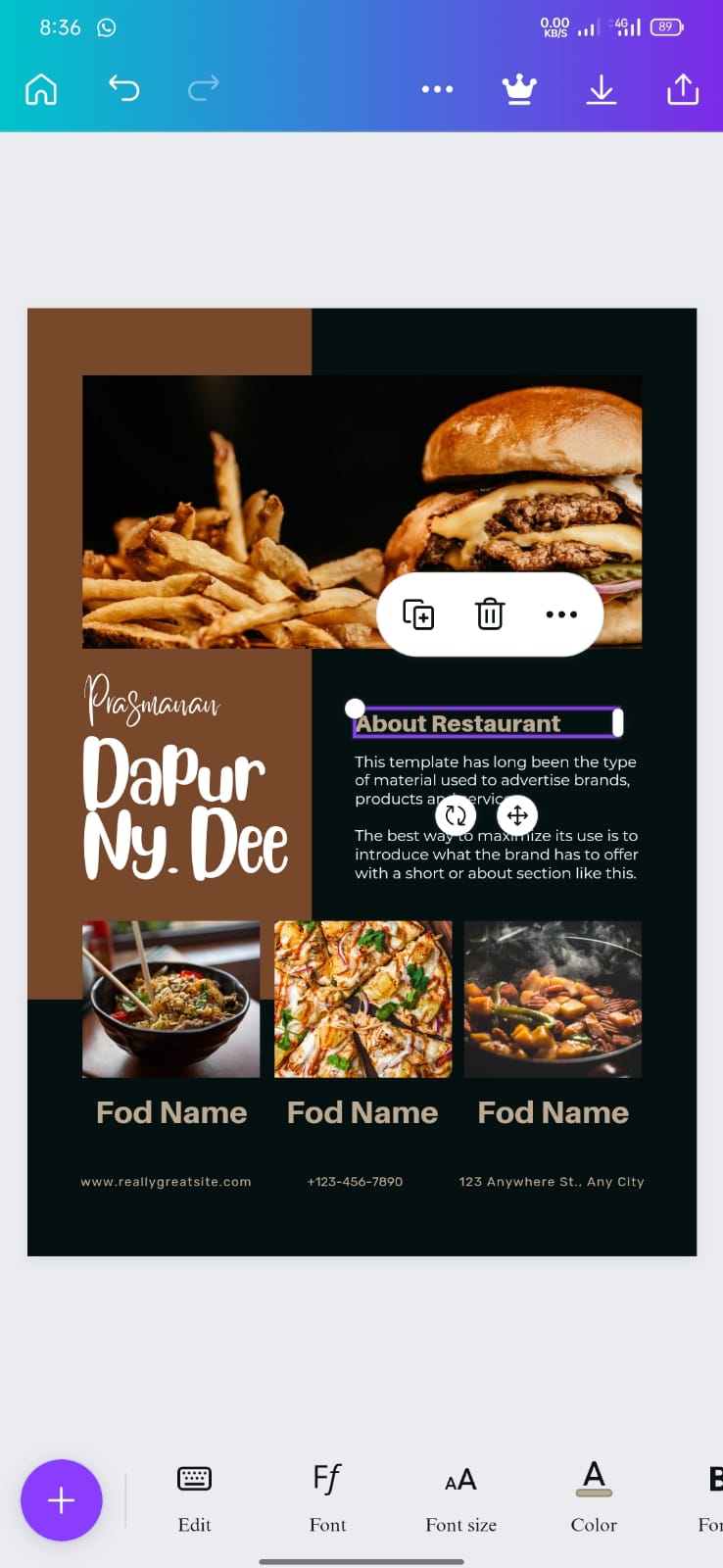Add a new element with plus button
Image resolution: width=723 pixels, height=1568 pixels.
click(62, 1499)
